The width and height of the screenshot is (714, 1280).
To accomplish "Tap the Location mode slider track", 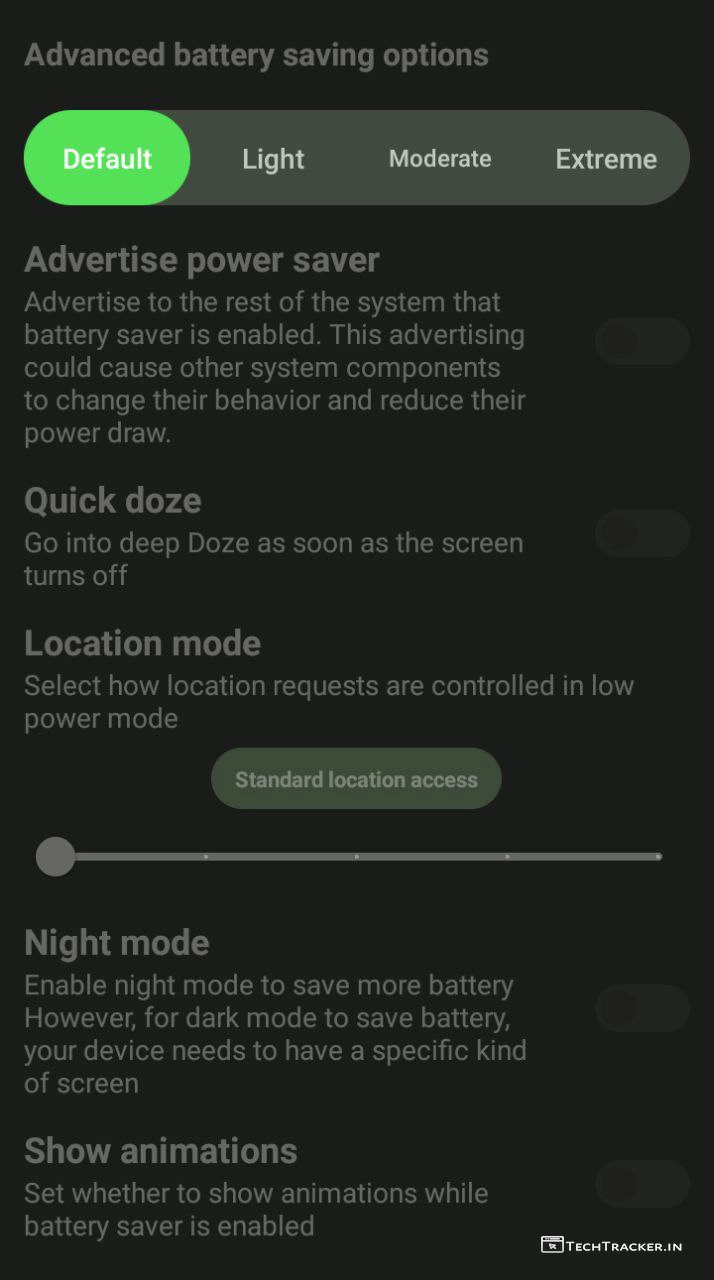I will (357, 857).
